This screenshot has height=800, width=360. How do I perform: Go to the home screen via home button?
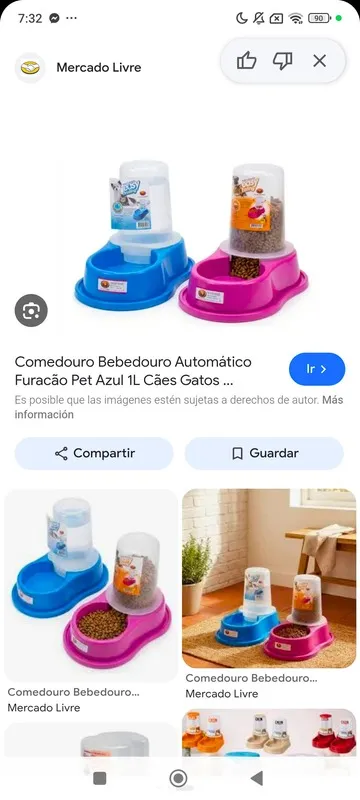coord(178,778)
